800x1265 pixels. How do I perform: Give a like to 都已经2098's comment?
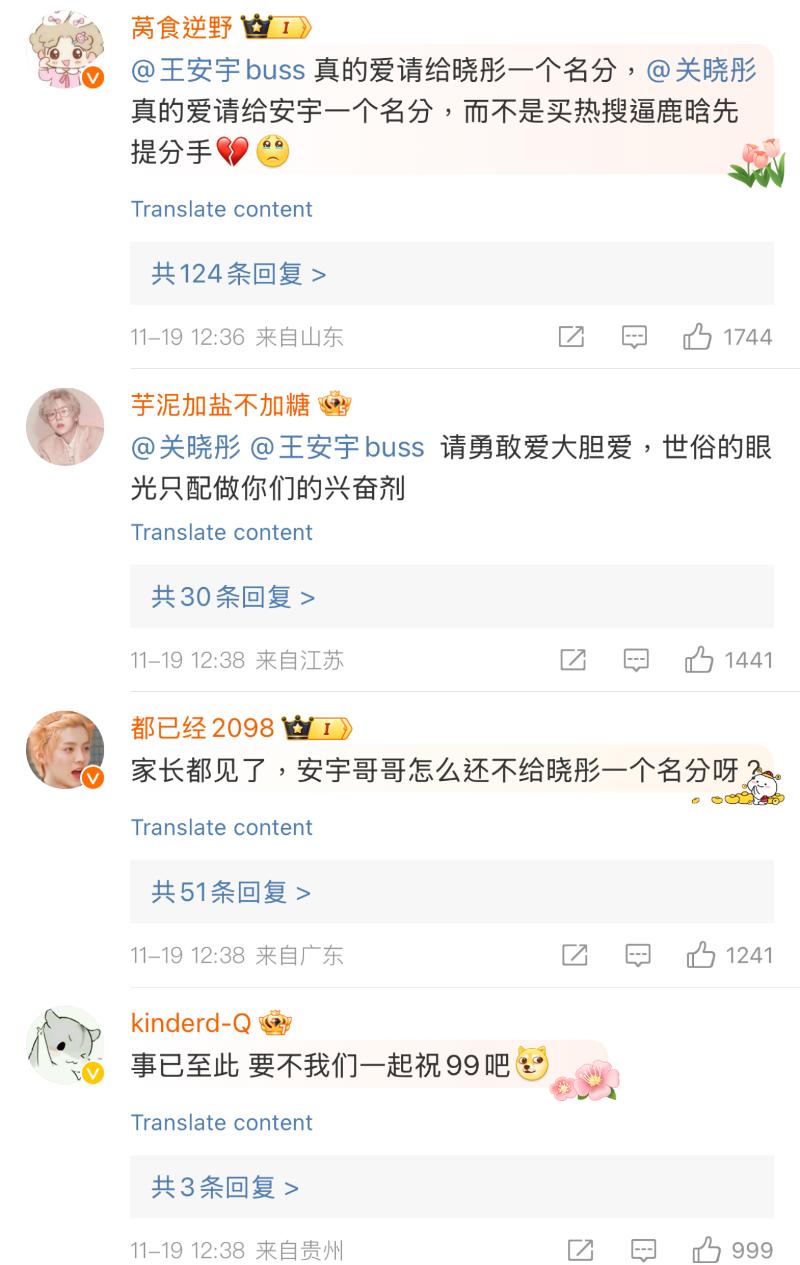700,955
